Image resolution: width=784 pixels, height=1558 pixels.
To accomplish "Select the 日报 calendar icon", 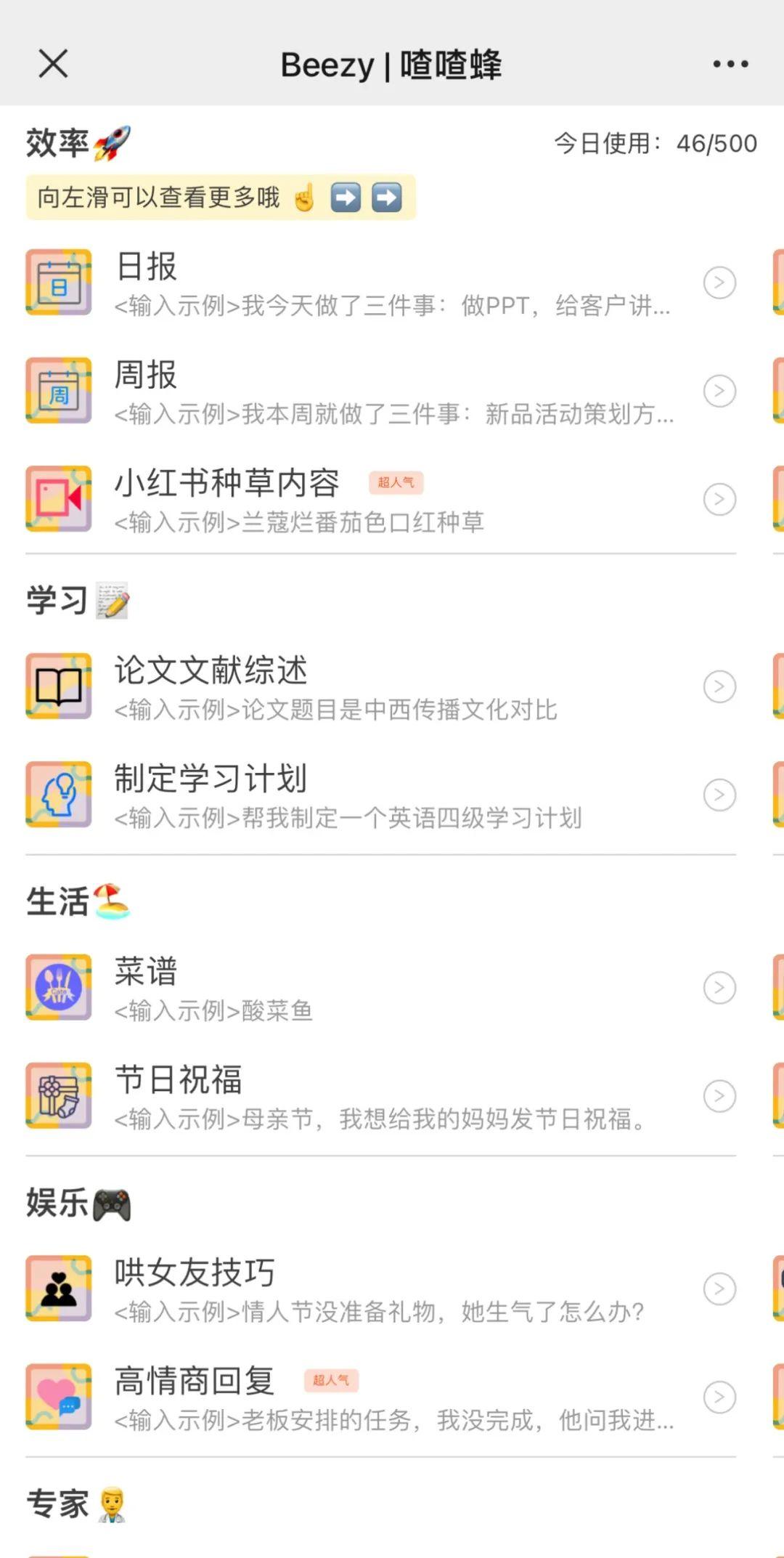I will (58, 282).
